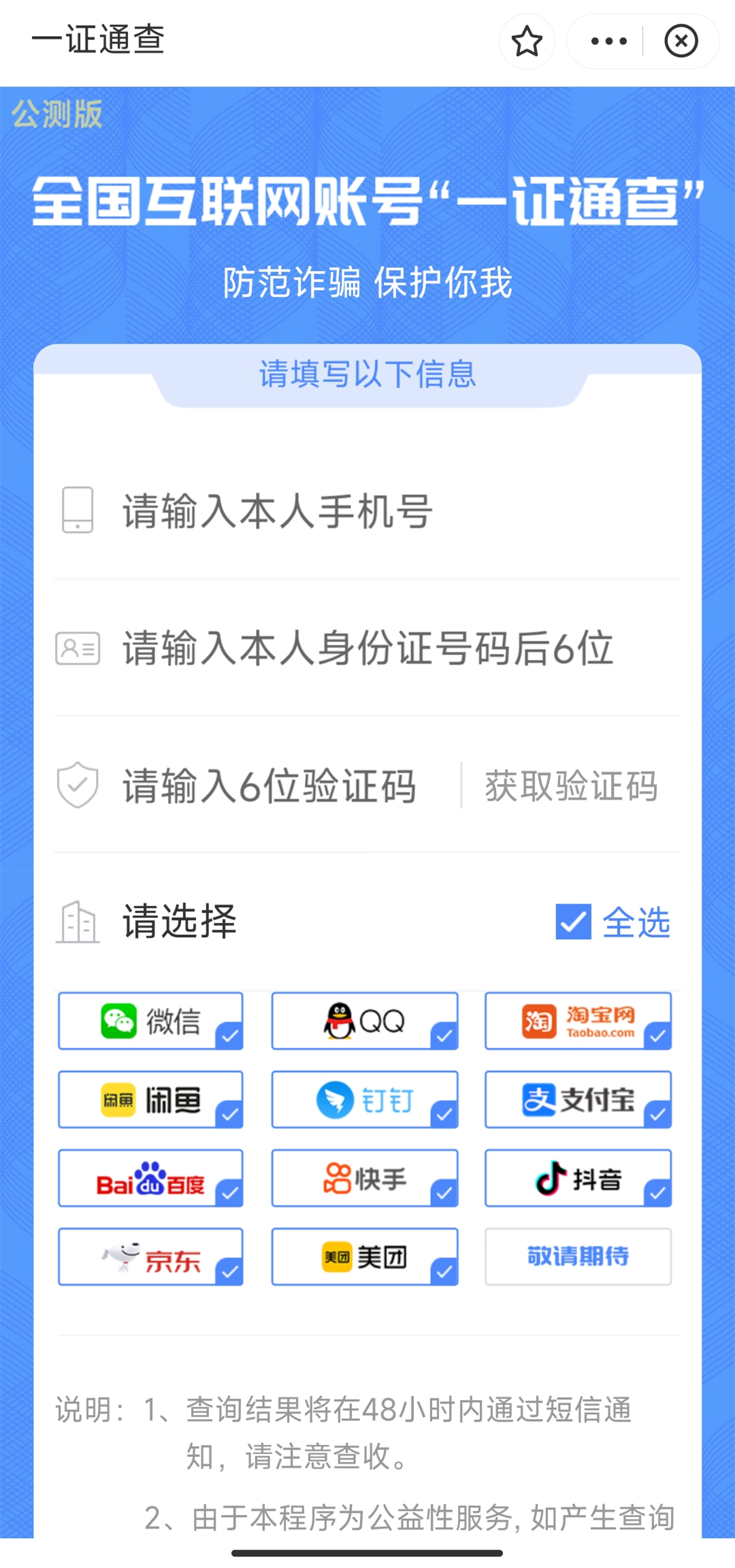Toggle the 美团 option
The image size is (735, 1568).
click(365, 1257)
